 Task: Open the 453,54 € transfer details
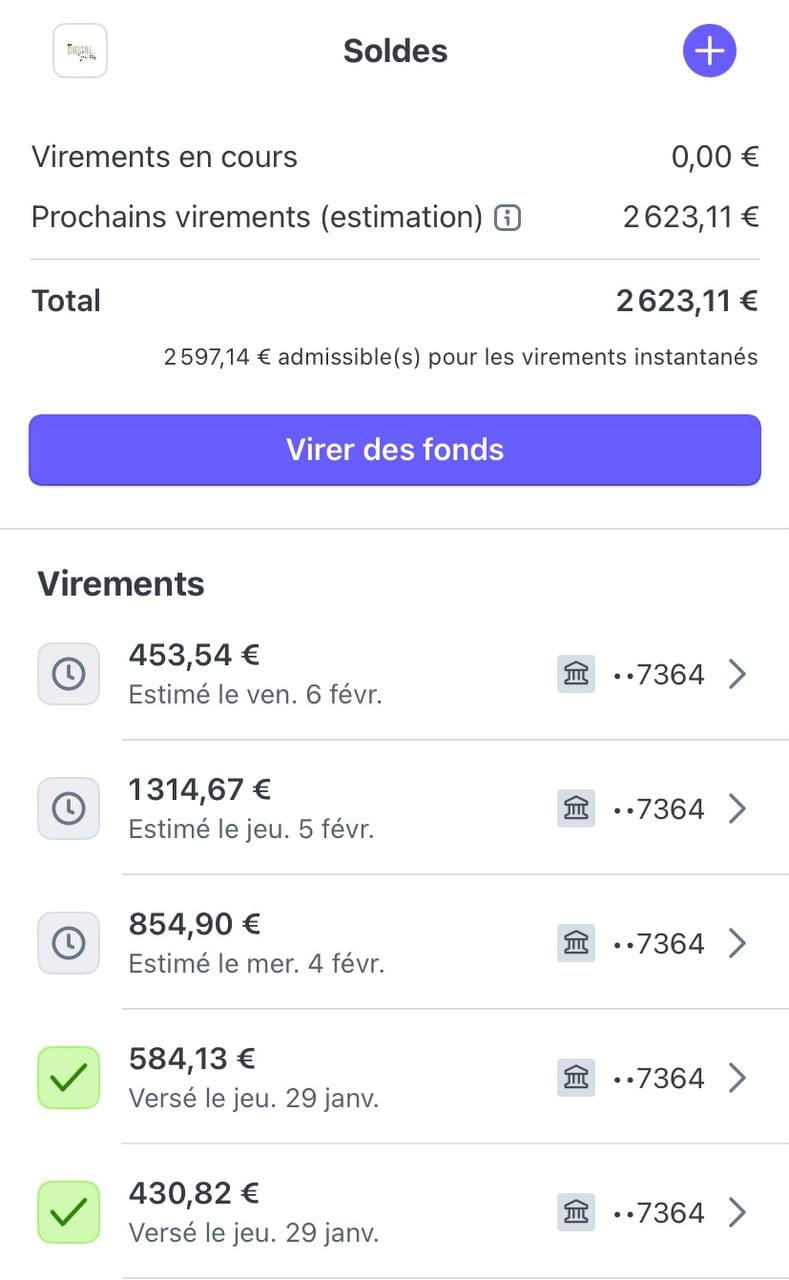pyautogui.click(x=395, y=674)
